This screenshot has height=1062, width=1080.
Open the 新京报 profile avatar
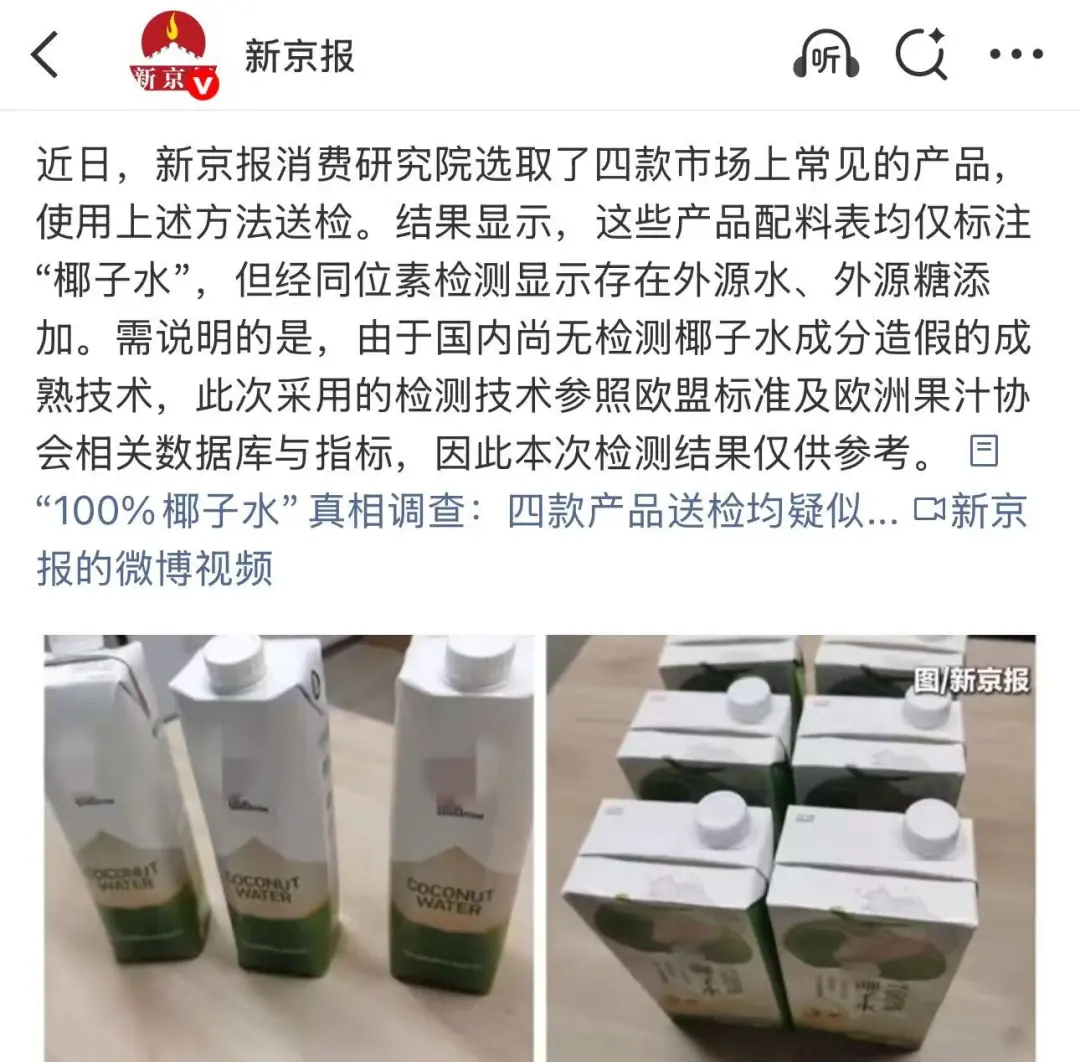(x=174, y=55)
